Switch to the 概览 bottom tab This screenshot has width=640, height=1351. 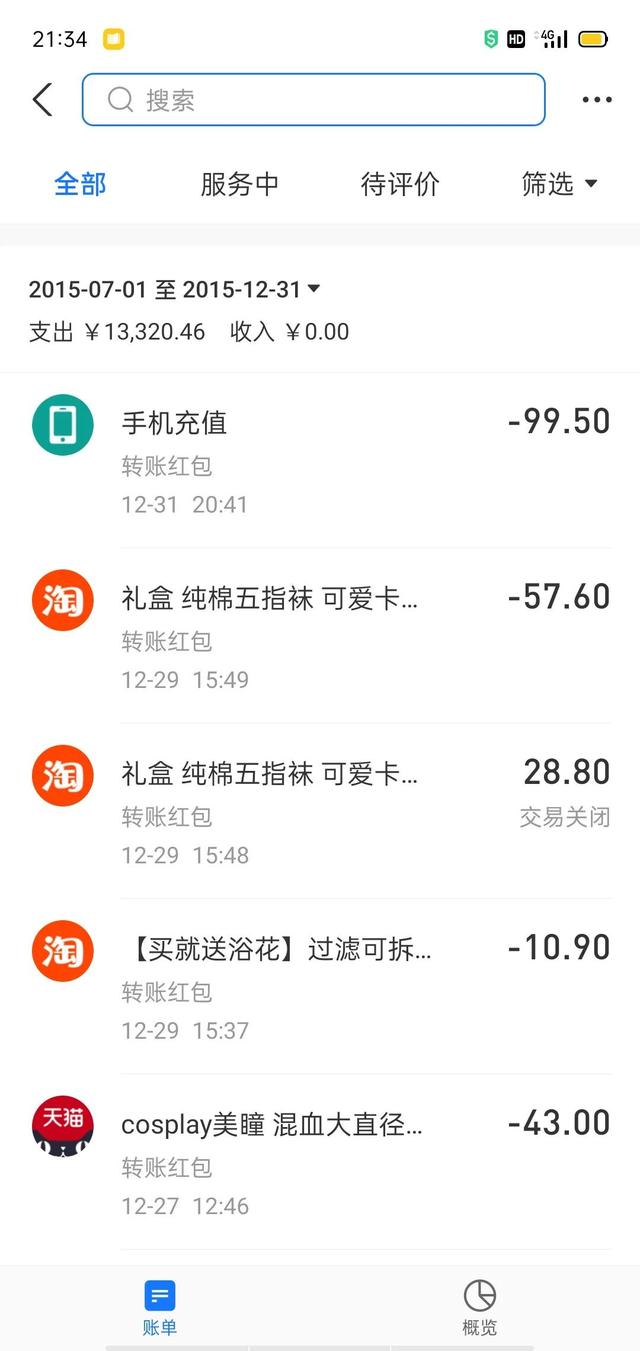coord(480,1308)
